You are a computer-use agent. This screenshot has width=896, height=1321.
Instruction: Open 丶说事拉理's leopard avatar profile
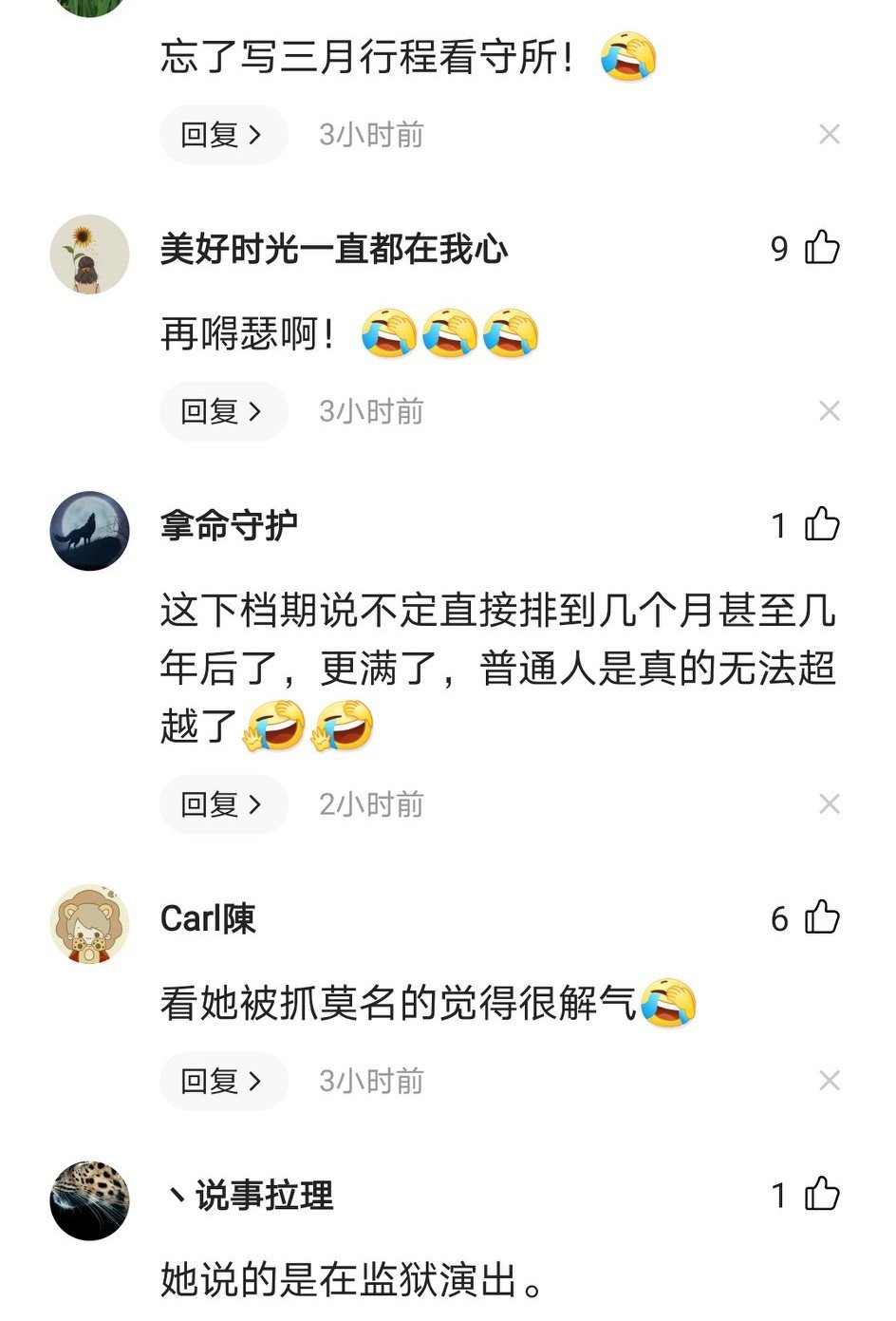89,1199
